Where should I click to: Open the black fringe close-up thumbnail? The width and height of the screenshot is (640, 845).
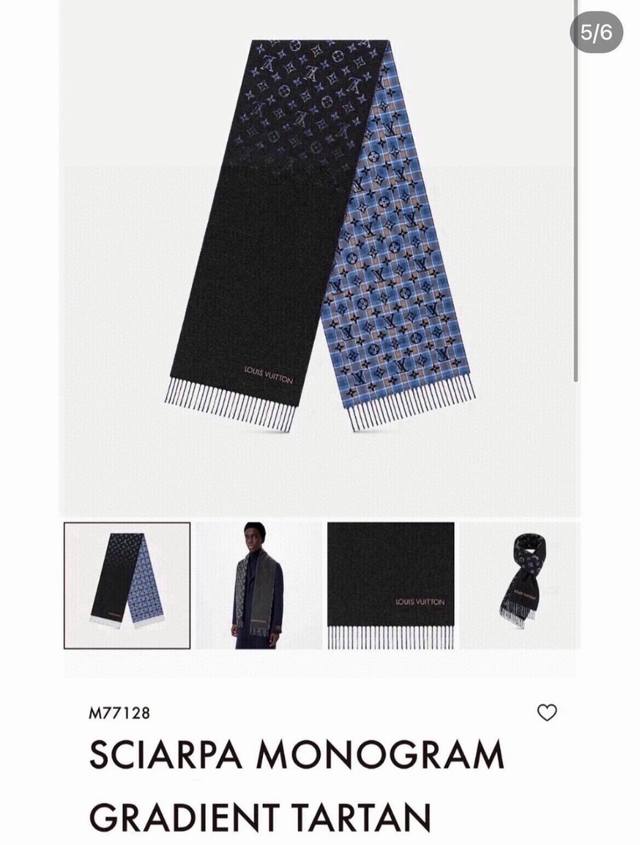click(x=390, y=585)
